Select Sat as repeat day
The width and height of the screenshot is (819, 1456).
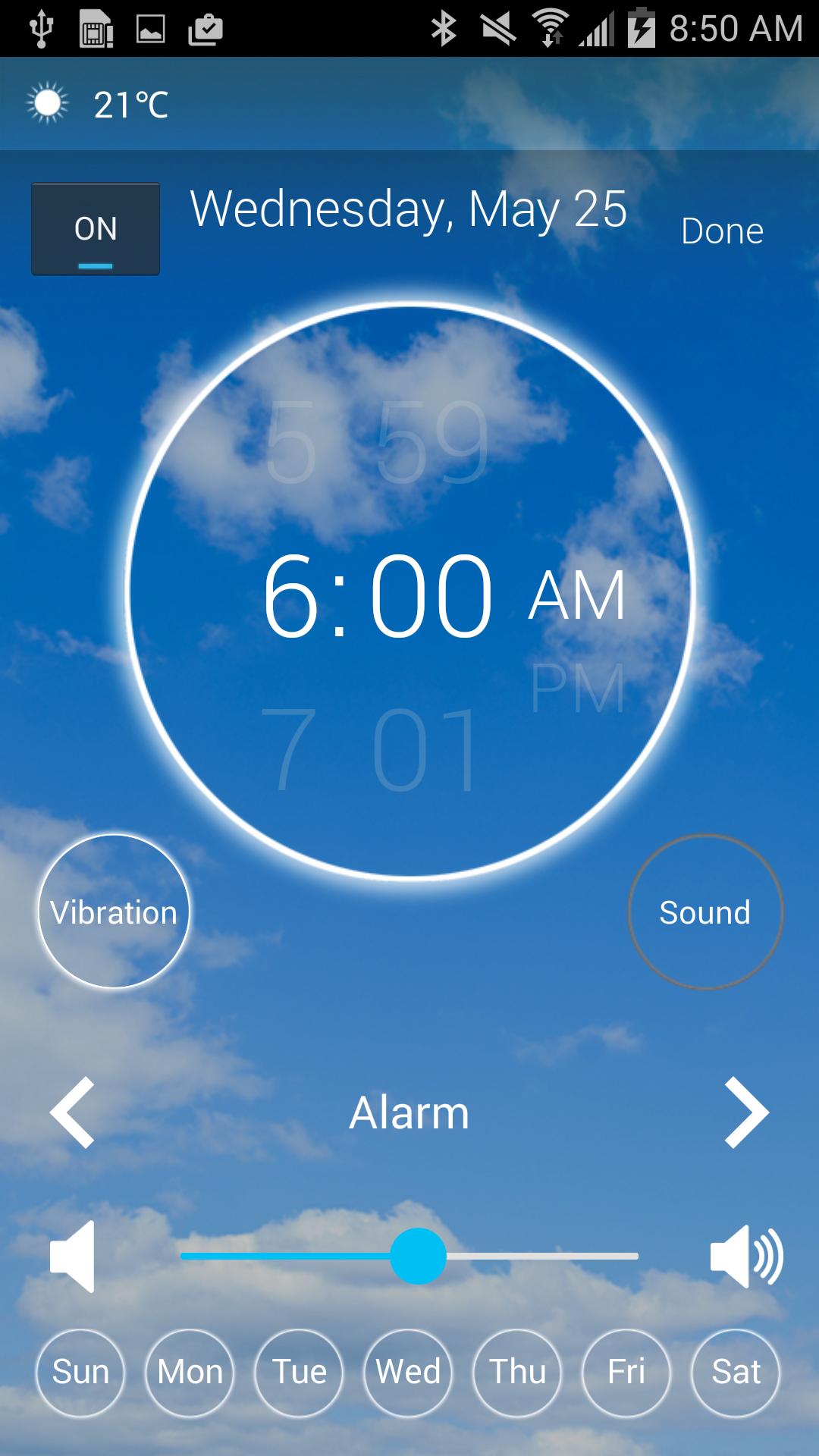736,1372
